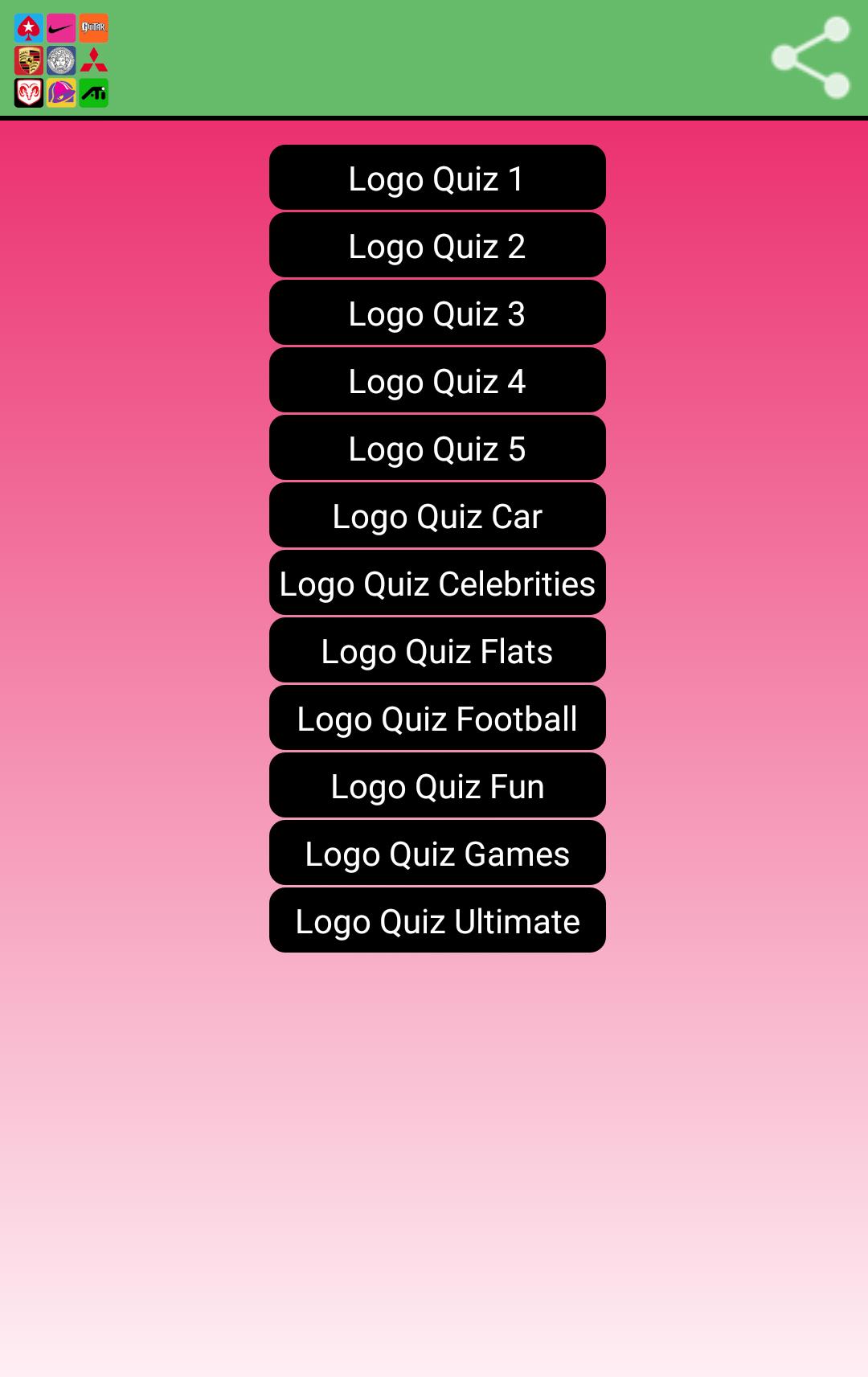
Task: Open Logo Quiz 3
Action: coord(437,314)
